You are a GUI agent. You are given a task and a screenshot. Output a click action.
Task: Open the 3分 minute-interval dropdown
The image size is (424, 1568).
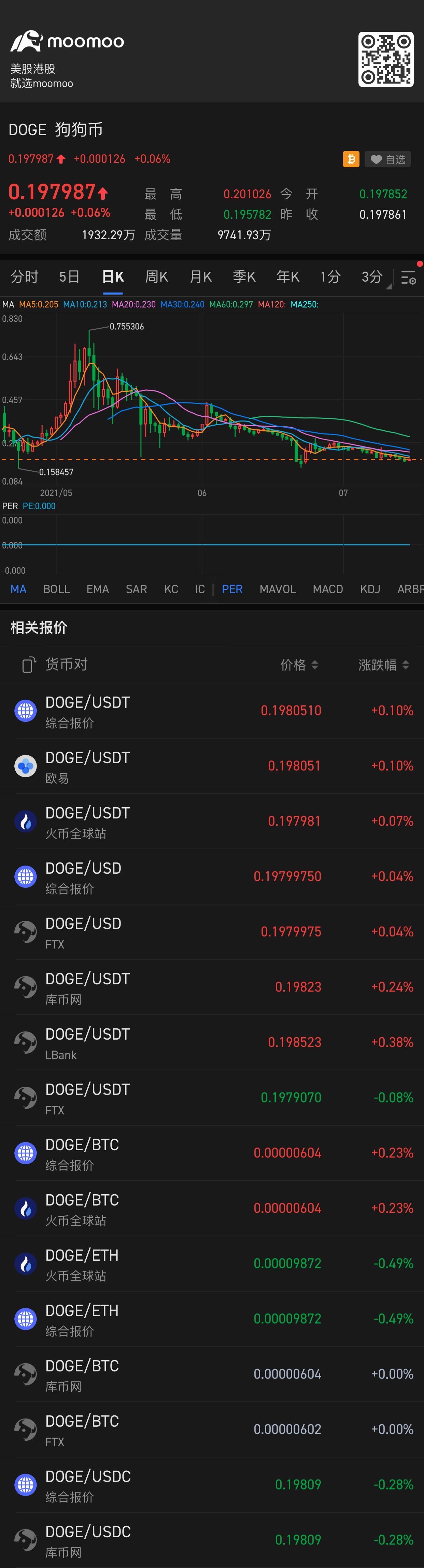373,277
